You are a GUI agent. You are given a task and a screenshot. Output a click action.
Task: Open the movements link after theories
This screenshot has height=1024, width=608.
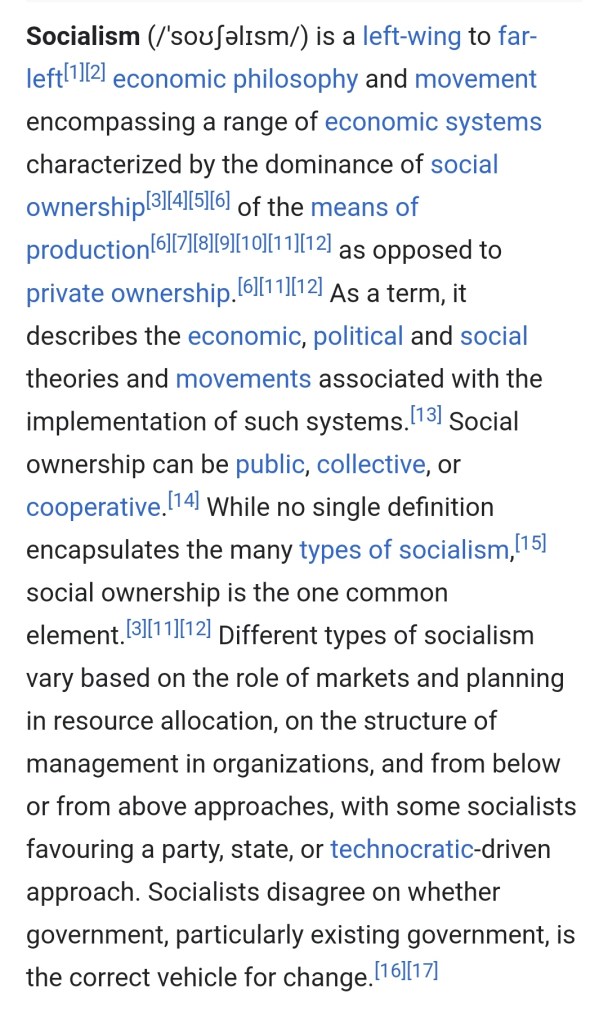pos(243,379)
